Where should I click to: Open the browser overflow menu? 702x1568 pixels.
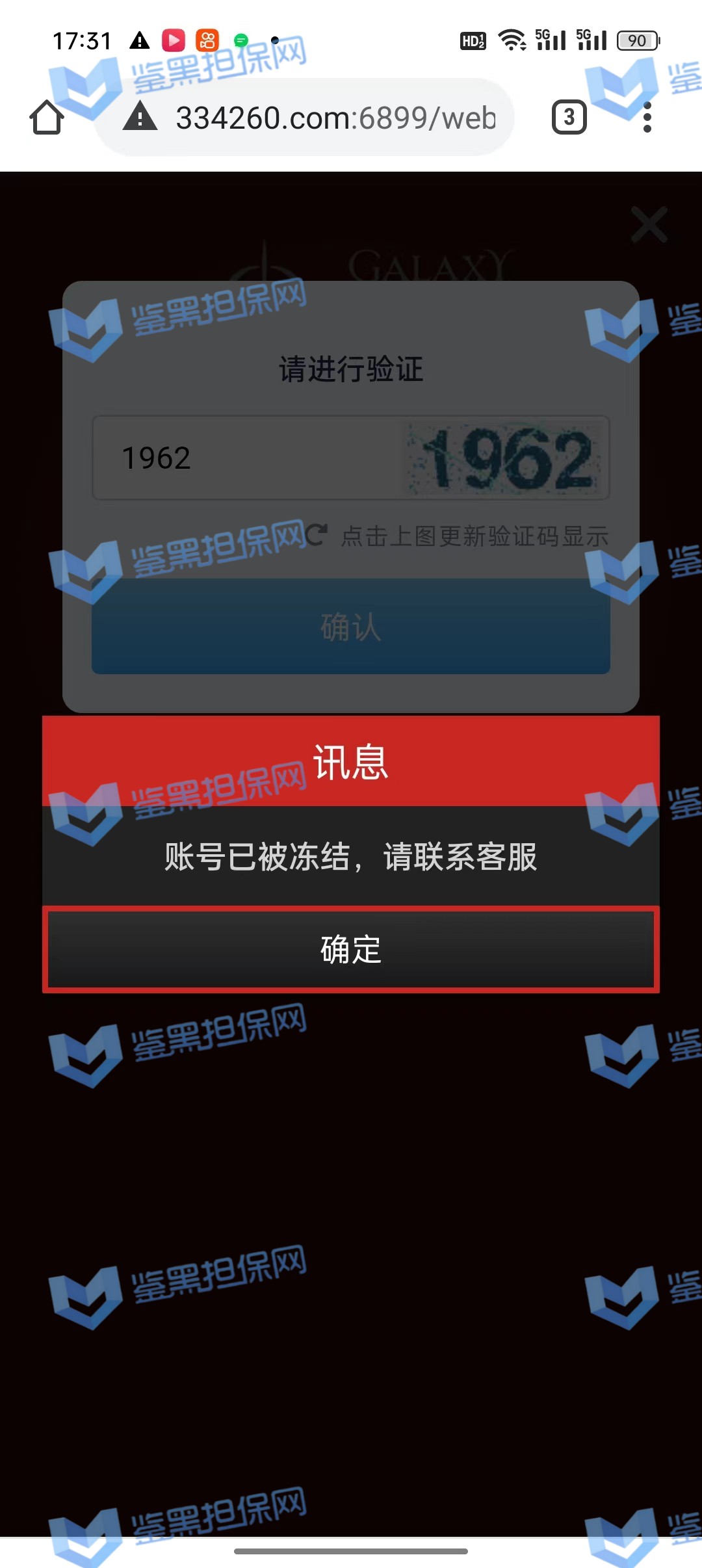click(x=647, y=118)
